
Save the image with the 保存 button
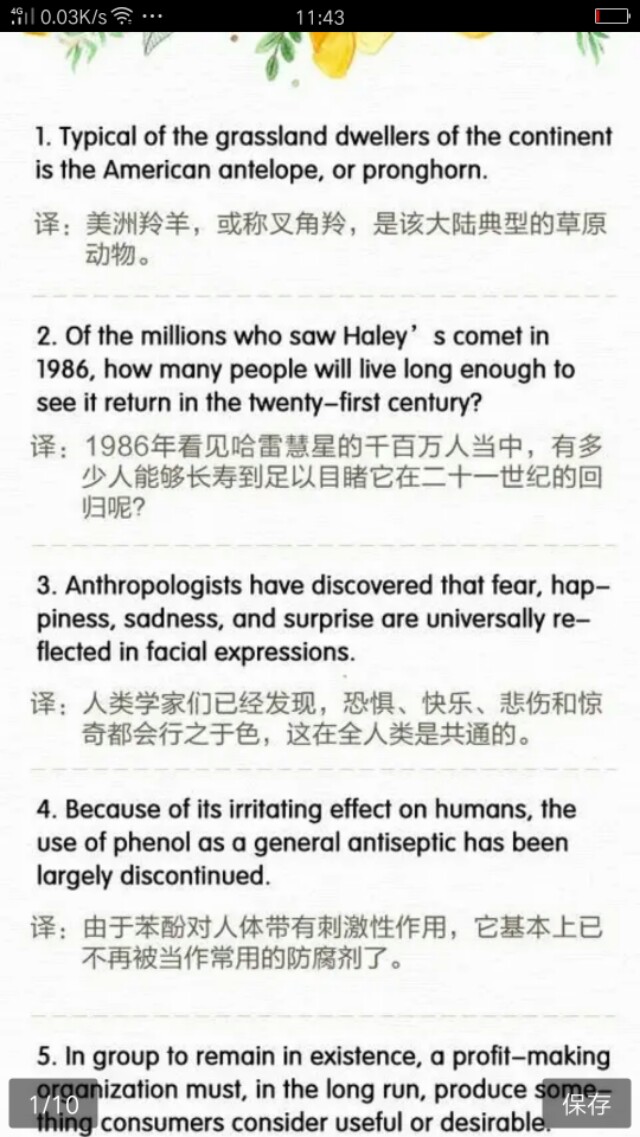pyautogui.click(x=586, y=1104)
